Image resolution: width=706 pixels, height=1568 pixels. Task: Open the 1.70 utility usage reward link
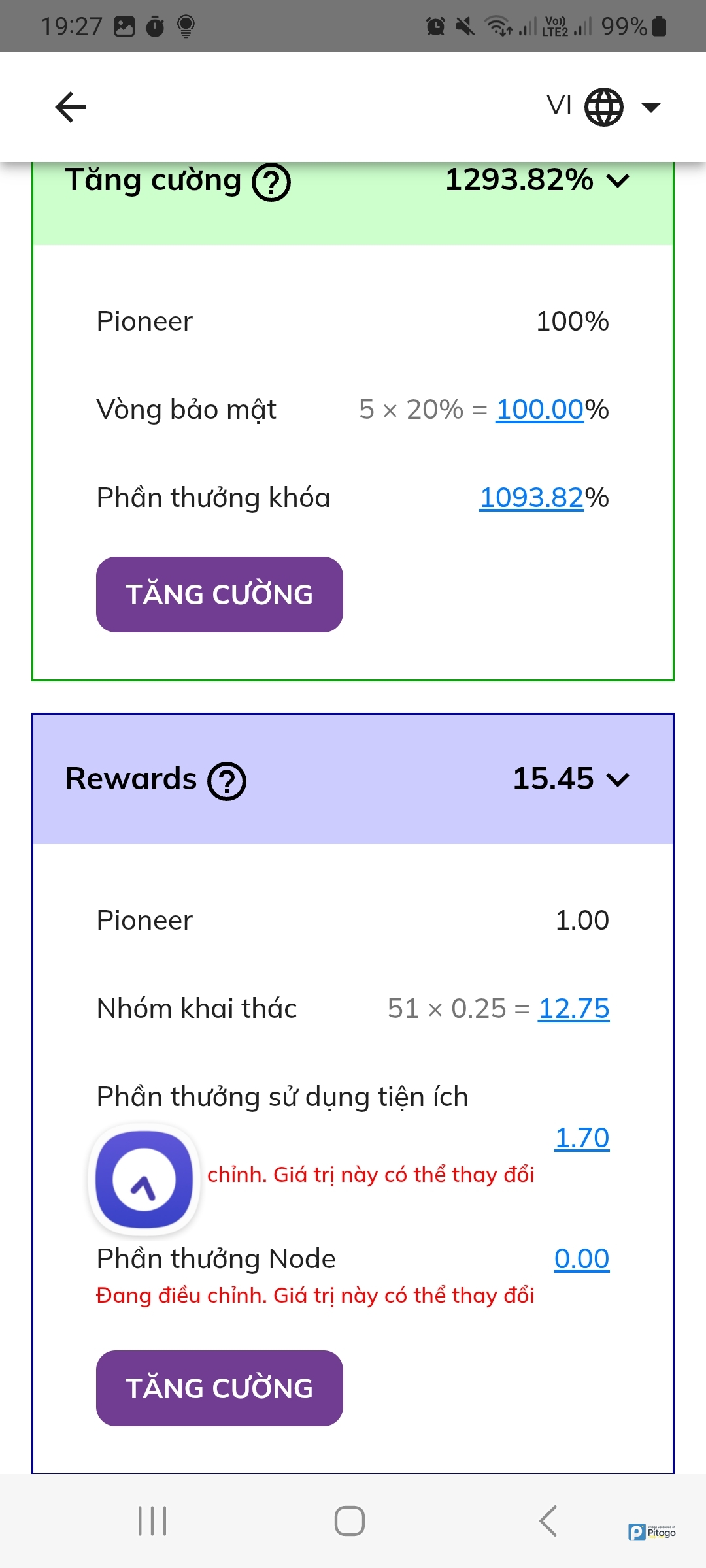(582, 1138)
